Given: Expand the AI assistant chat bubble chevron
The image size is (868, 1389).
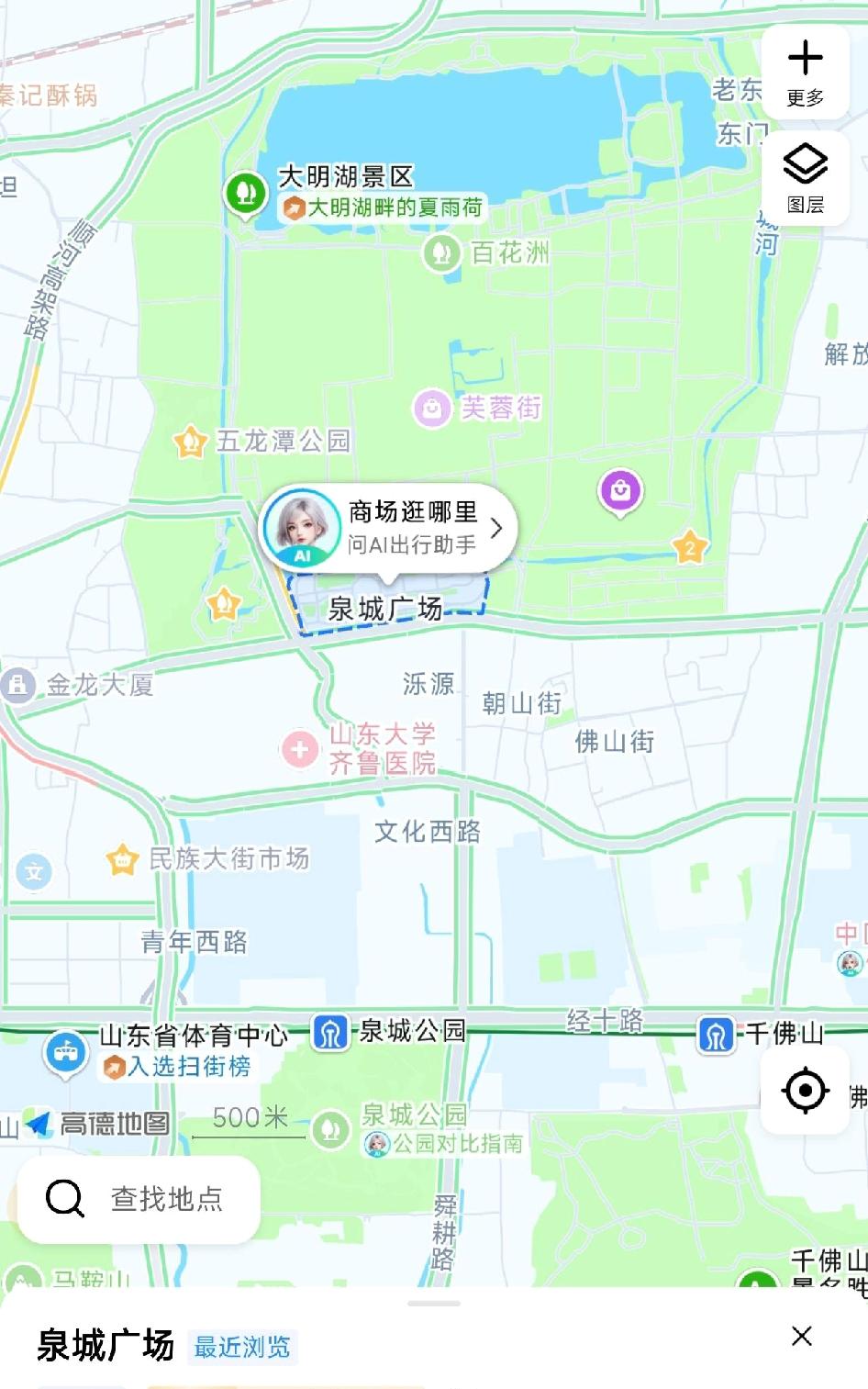Looking at the screenshot, I should click(495, 529).
